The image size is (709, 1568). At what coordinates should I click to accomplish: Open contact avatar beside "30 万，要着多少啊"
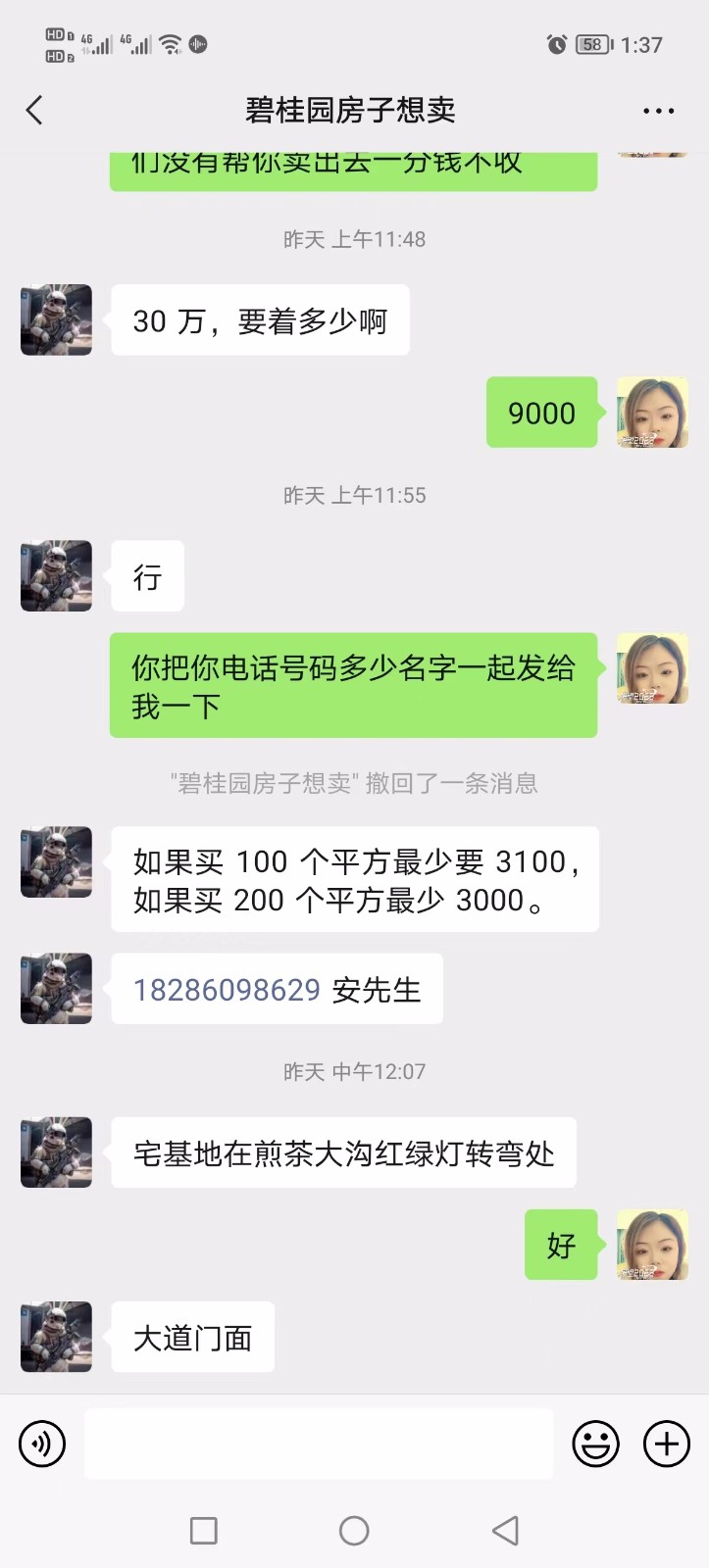57,320
